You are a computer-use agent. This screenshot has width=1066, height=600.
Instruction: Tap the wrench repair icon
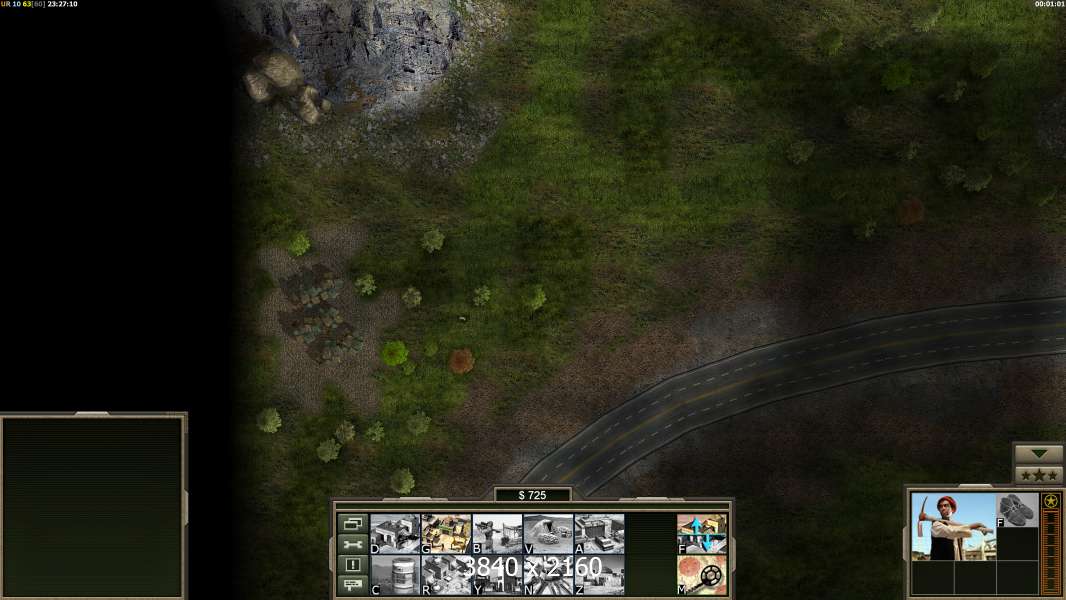[352, 545]
